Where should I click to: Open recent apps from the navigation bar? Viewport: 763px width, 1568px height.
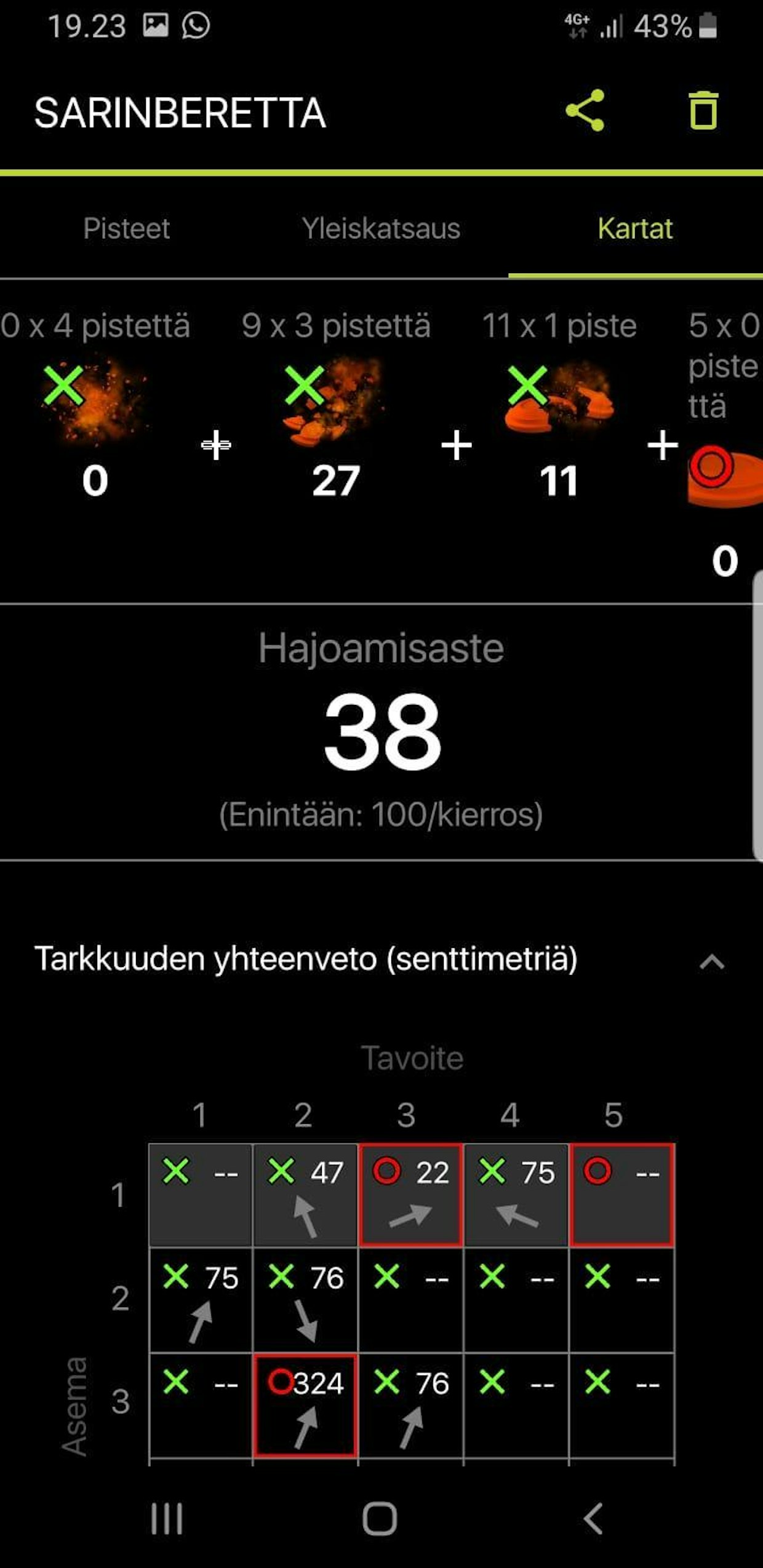point(167,1518)
